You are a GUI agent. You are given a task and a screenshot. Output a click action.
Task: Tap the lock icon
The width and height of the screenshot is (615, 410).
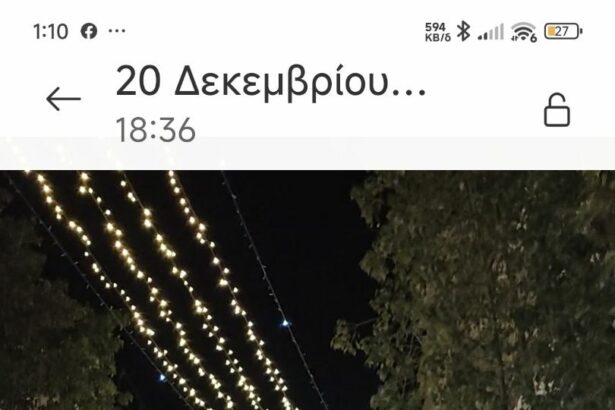(x=557, y=108)
